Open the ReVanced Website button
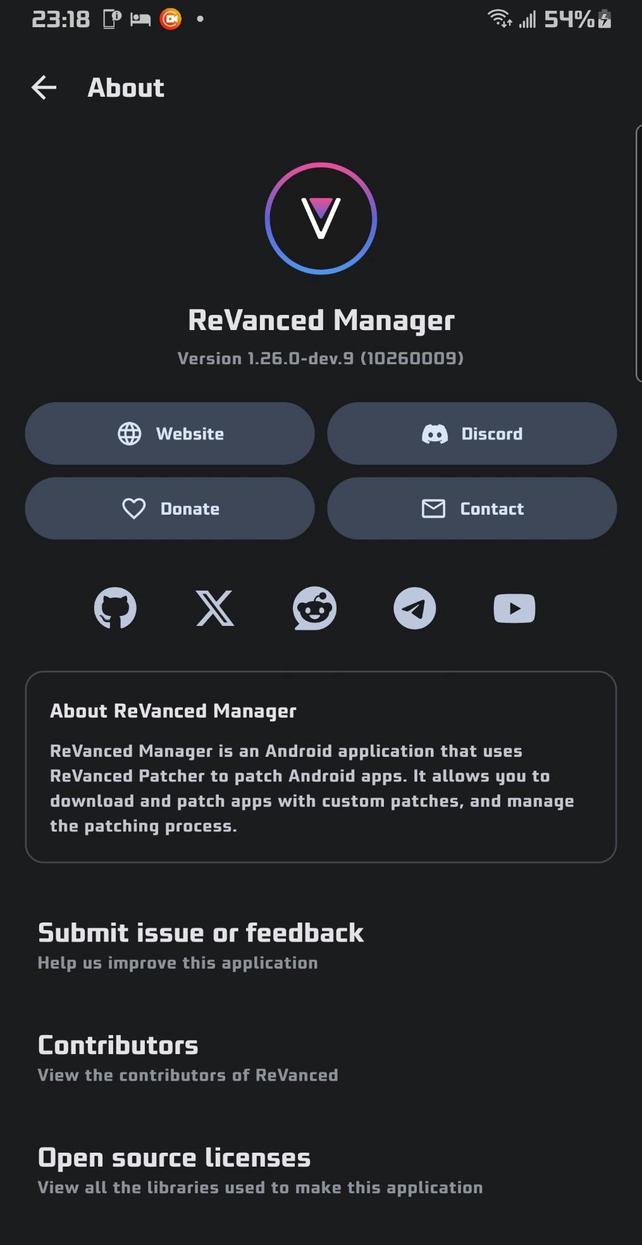 pyautogui.click(x=170, y=434)
